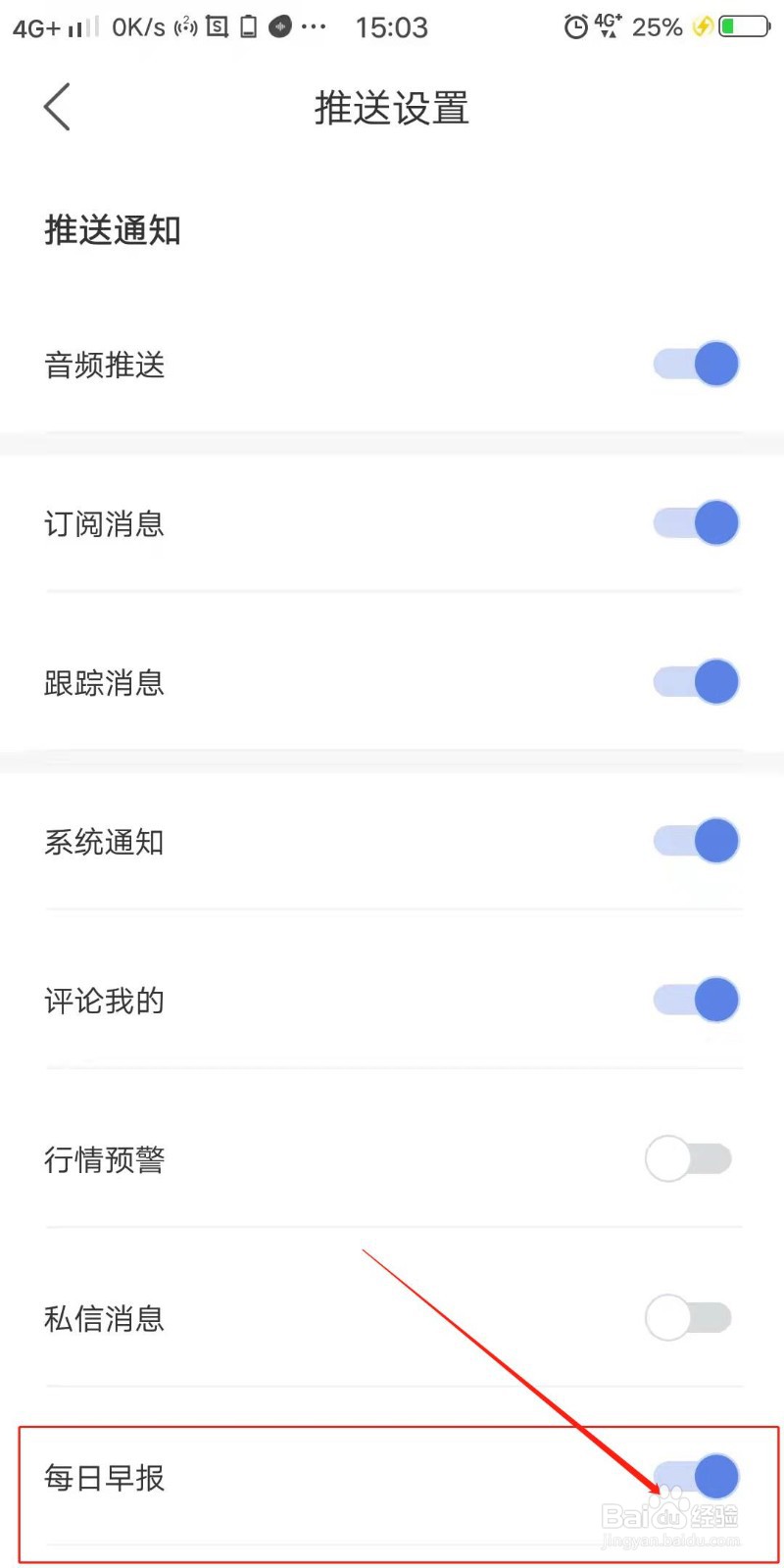Disable 评论我的 push notifications

[696, 1000]
